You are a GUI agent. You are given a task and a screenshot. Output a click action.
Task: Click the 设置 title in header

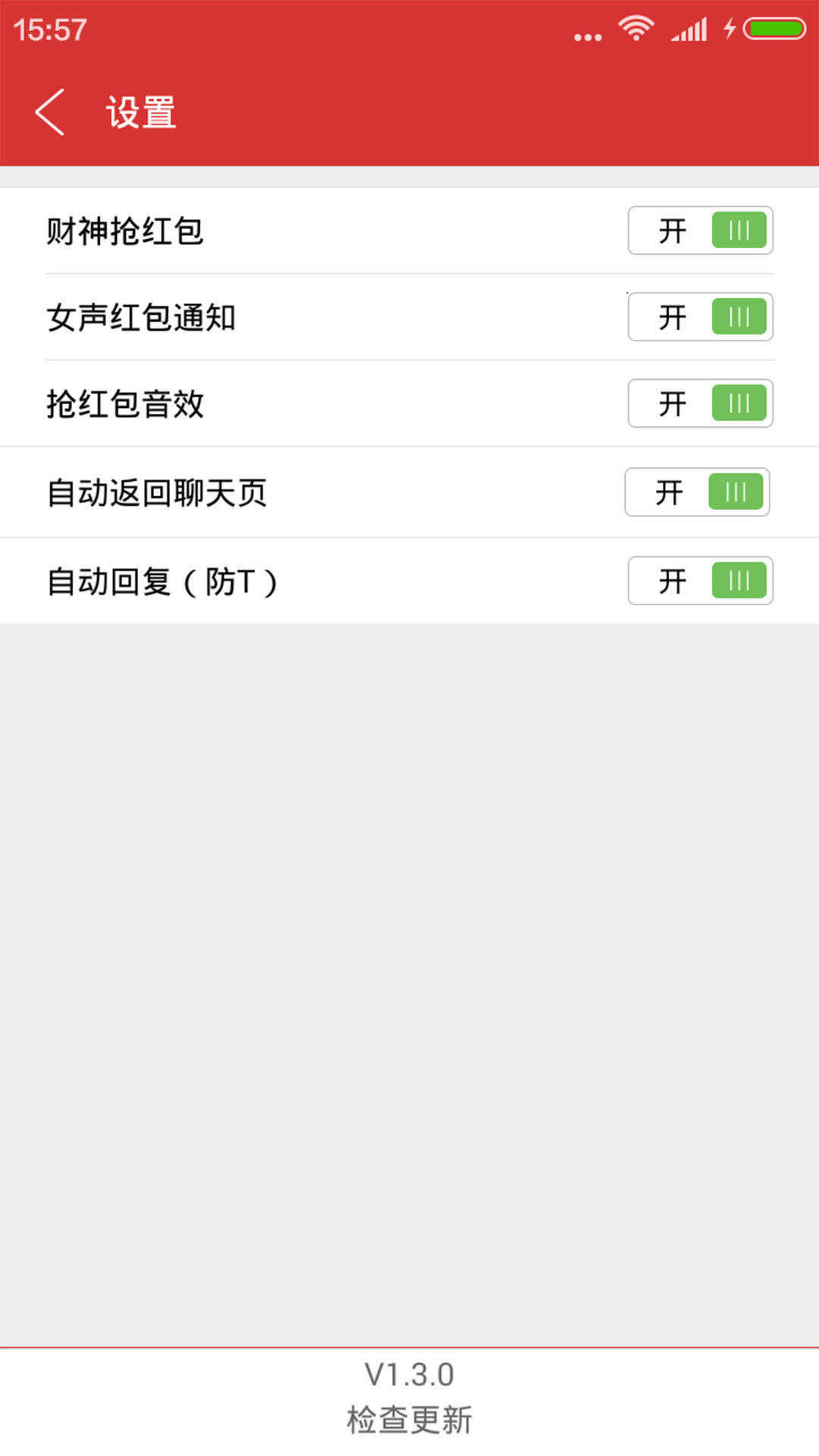(x=140, y=111)
